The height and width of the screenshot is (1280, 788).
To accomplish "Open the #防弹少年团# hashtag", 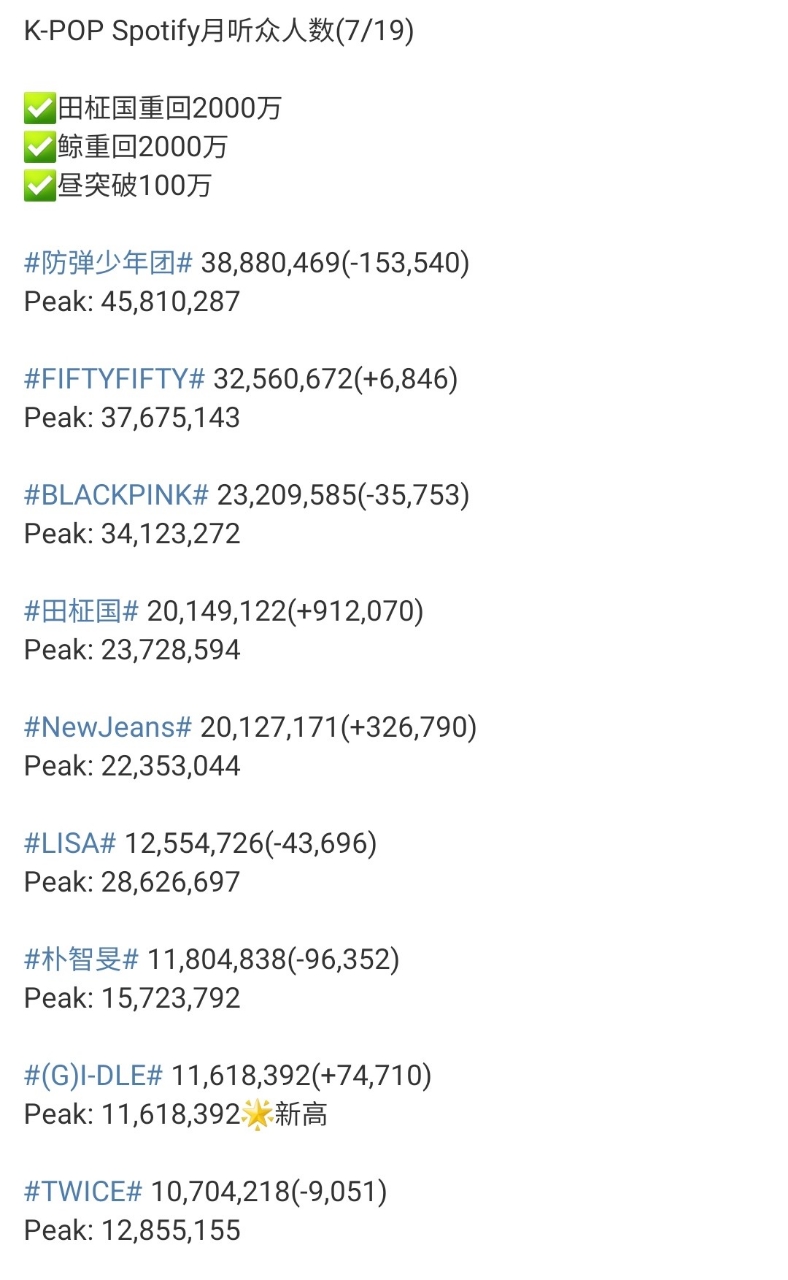I will point(108,263).
